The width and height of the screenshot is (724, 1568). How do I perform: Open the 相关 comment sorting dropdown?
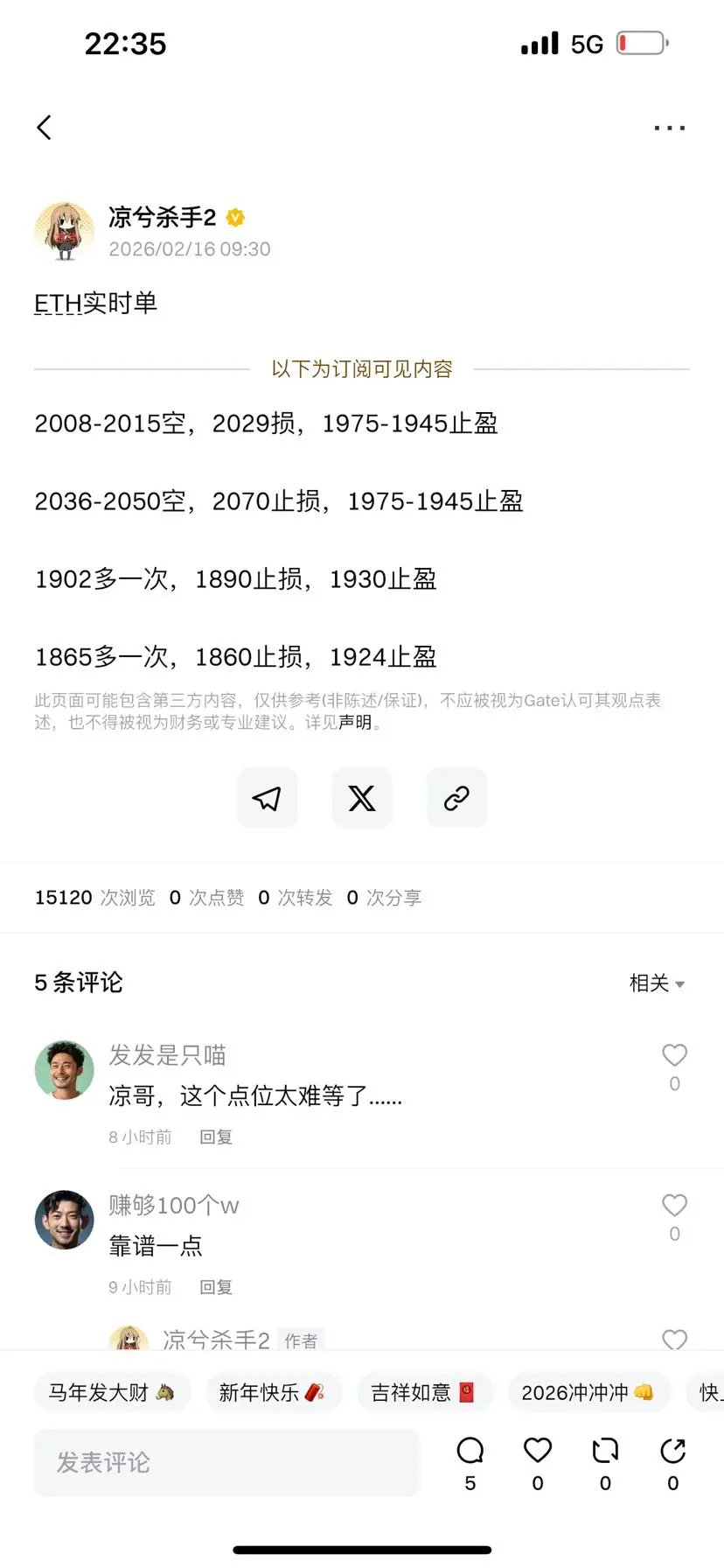pos(656,983)
